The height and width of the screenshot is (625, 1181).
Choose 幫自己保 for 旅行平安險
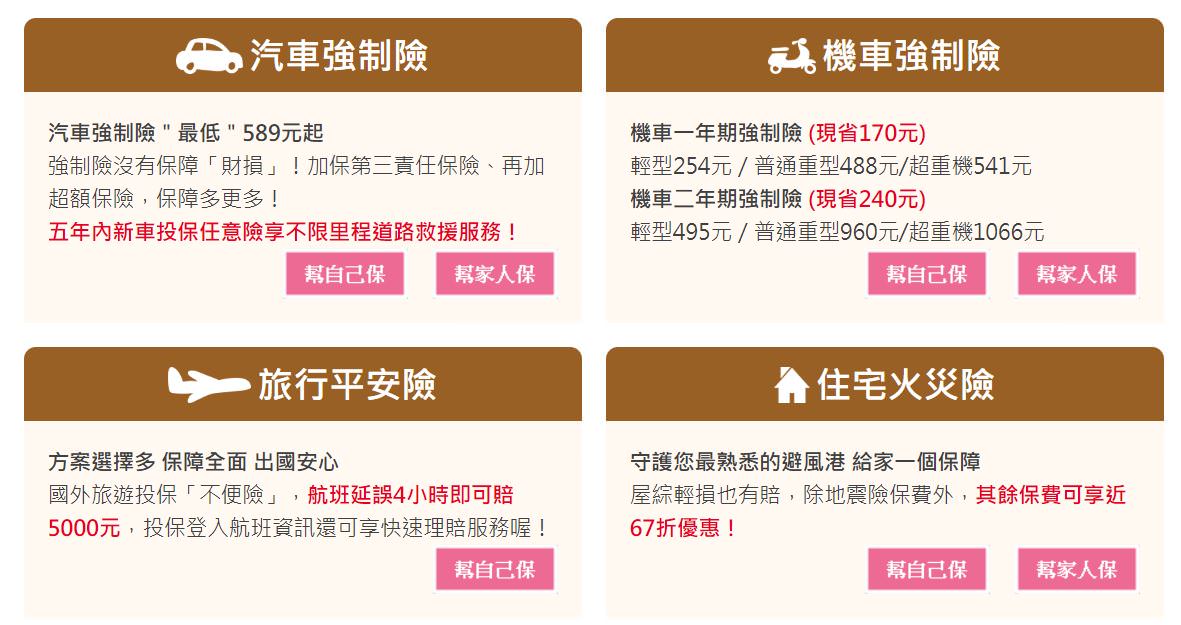(494, 569)
